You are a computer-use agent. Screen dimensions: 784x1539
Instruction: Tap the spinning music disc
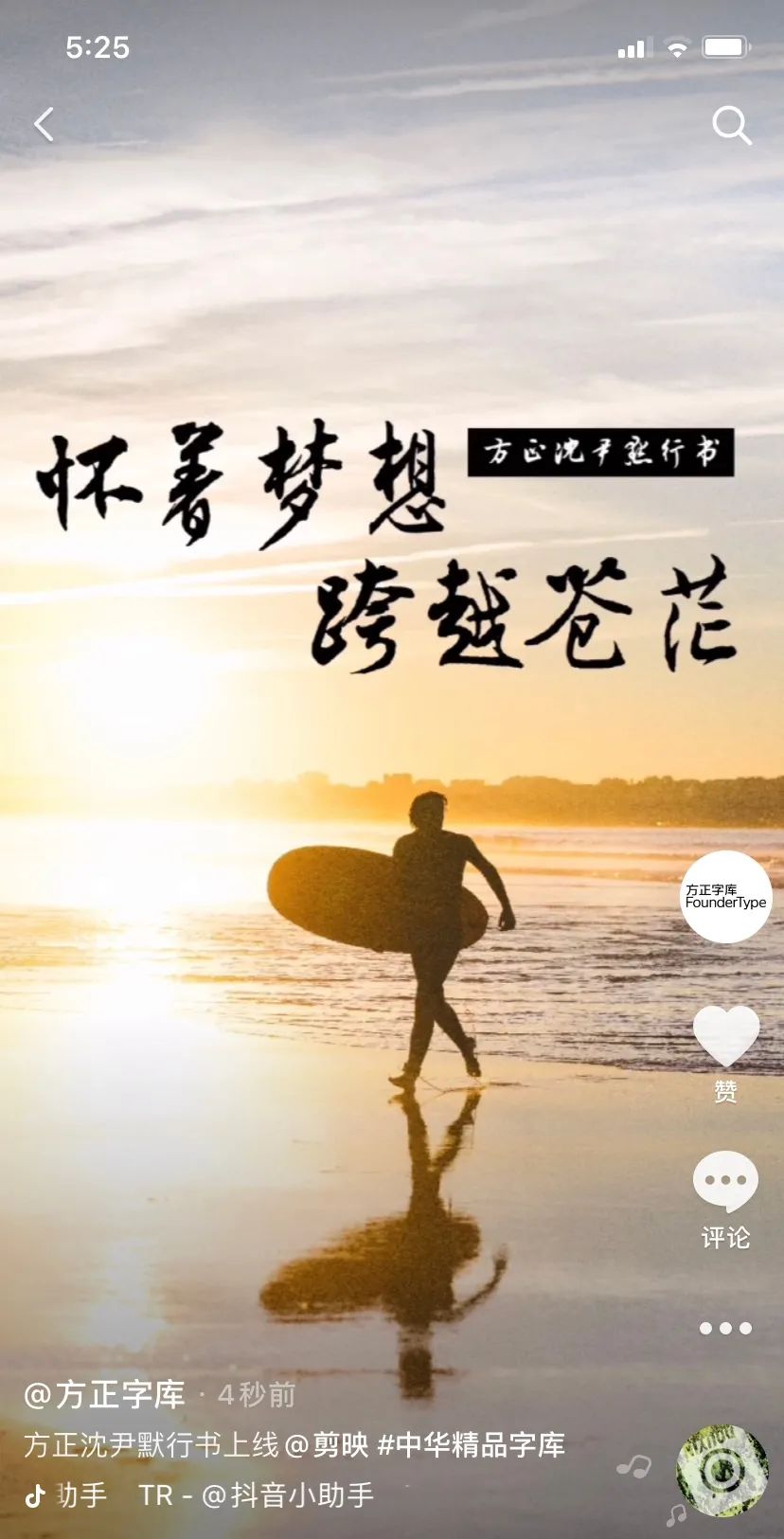pyautogui.click(x=722, y=1471)
